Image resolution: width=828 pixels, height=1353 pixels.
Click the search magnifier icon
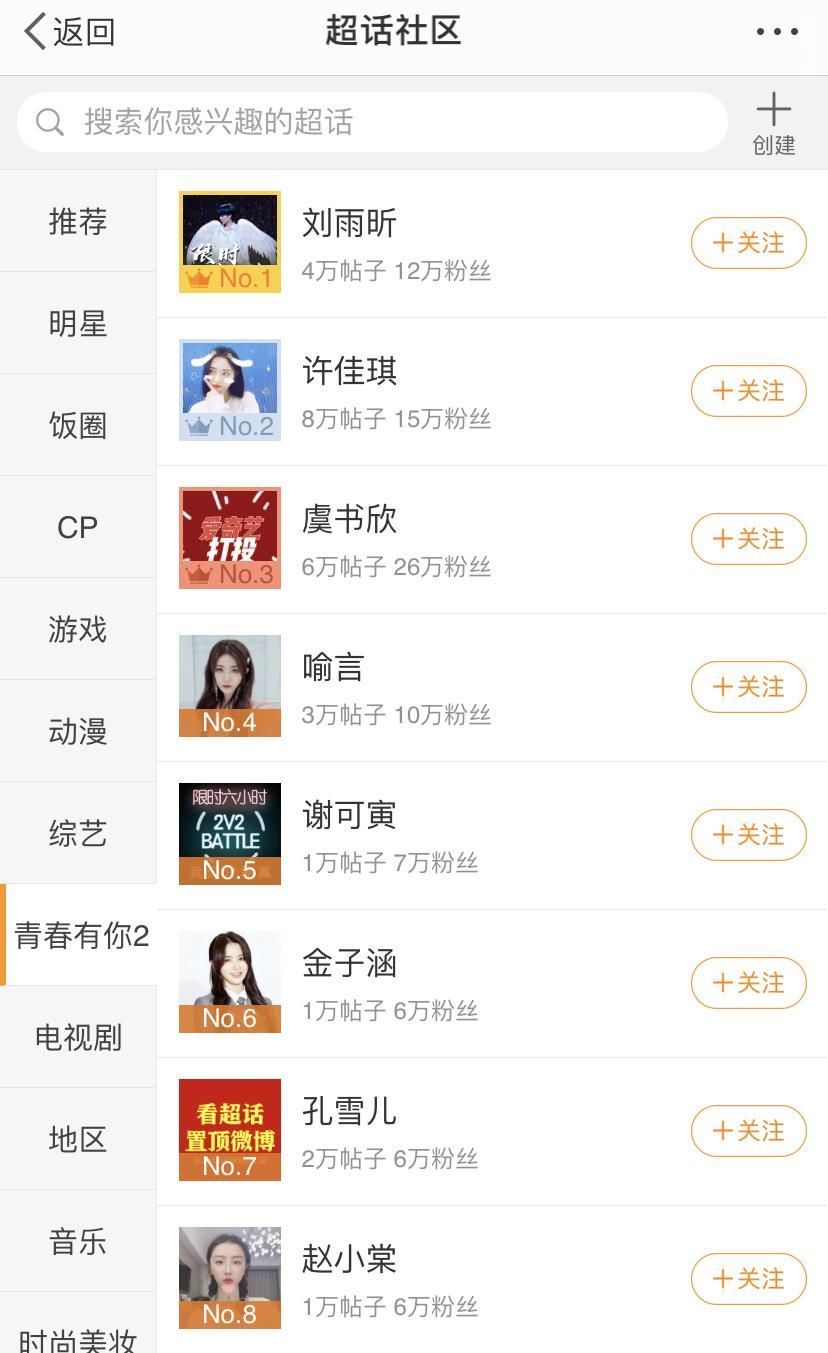[49, 121]
